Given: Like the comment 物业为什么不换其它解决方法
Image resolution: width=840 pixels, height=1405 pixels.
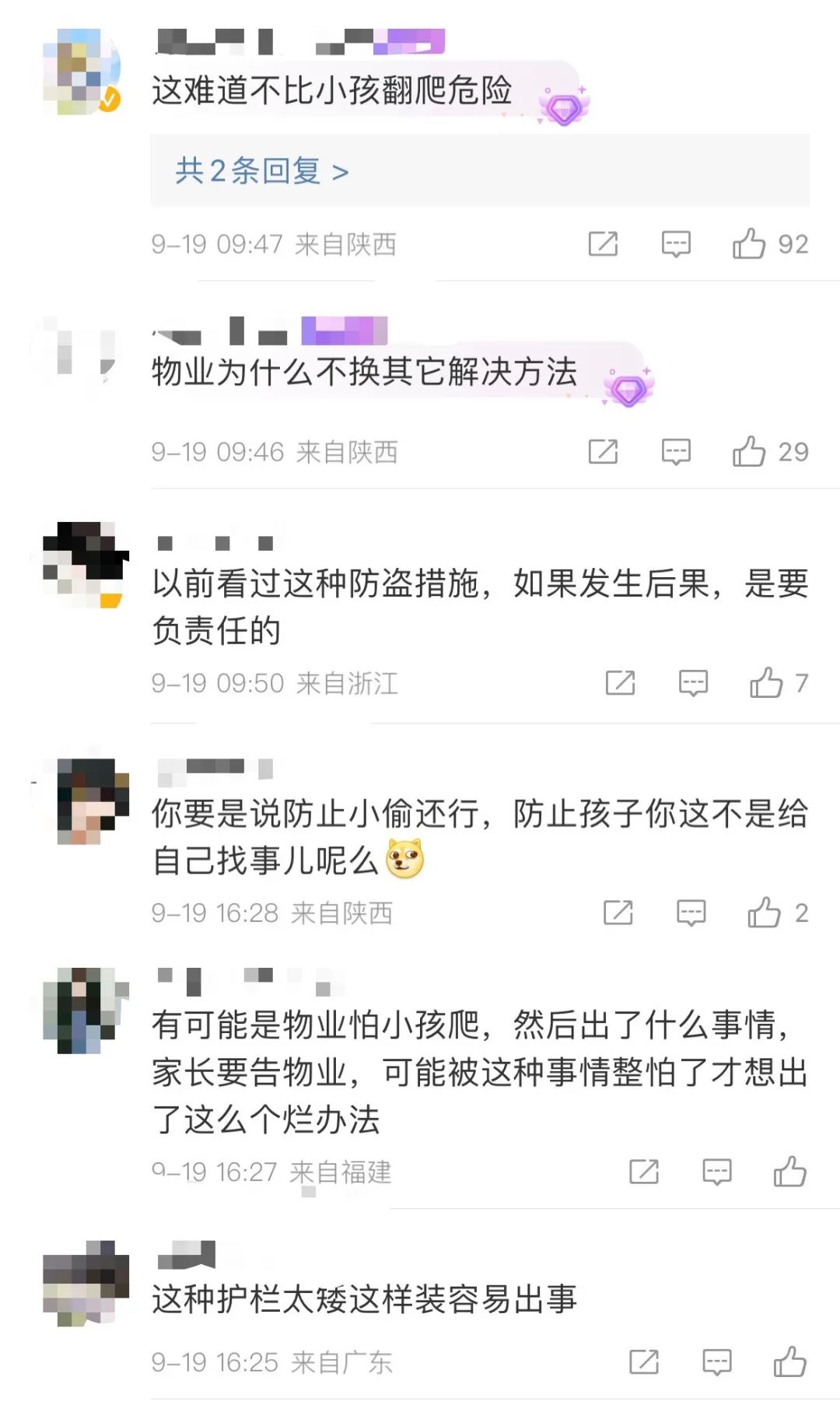Looking at the screenshot, I should 749,451.
